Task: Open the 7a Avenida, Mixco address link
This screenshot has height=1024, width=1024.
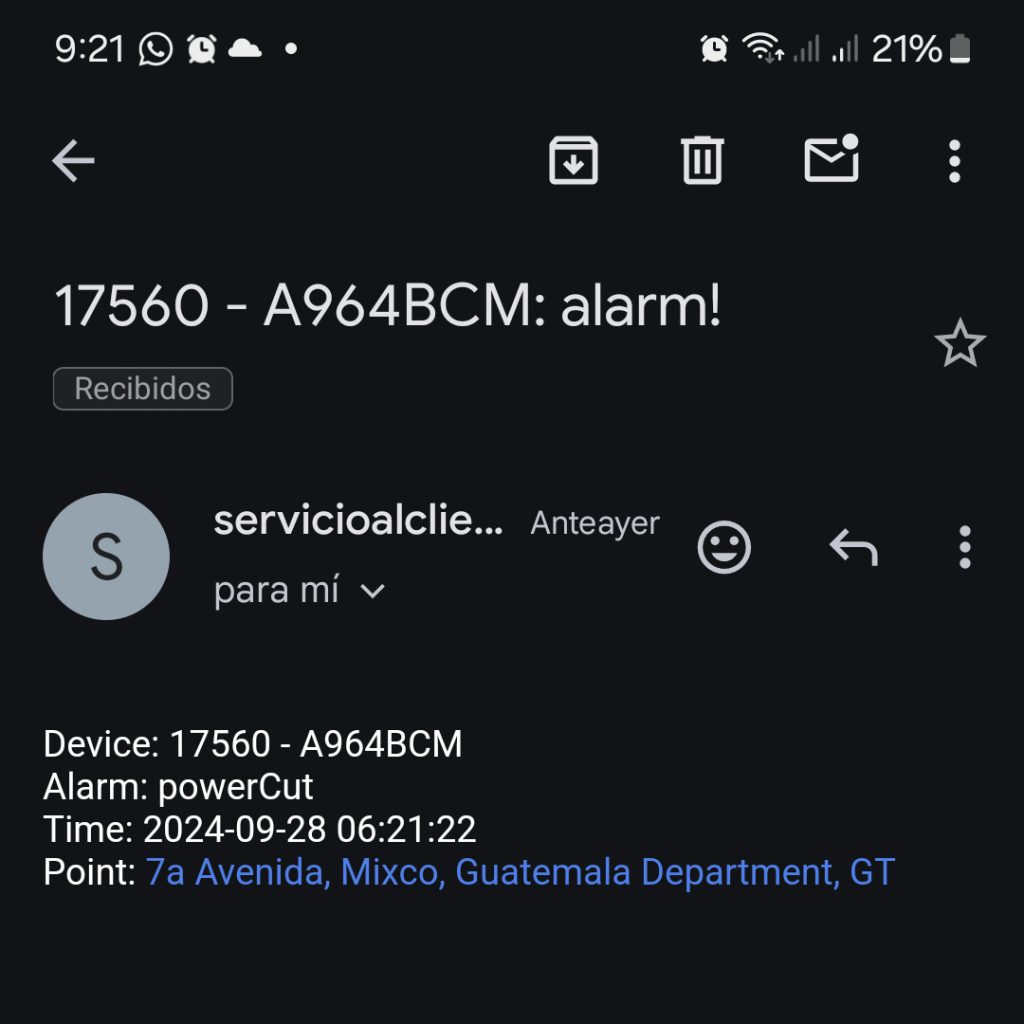Action: (x=520, y=872)
